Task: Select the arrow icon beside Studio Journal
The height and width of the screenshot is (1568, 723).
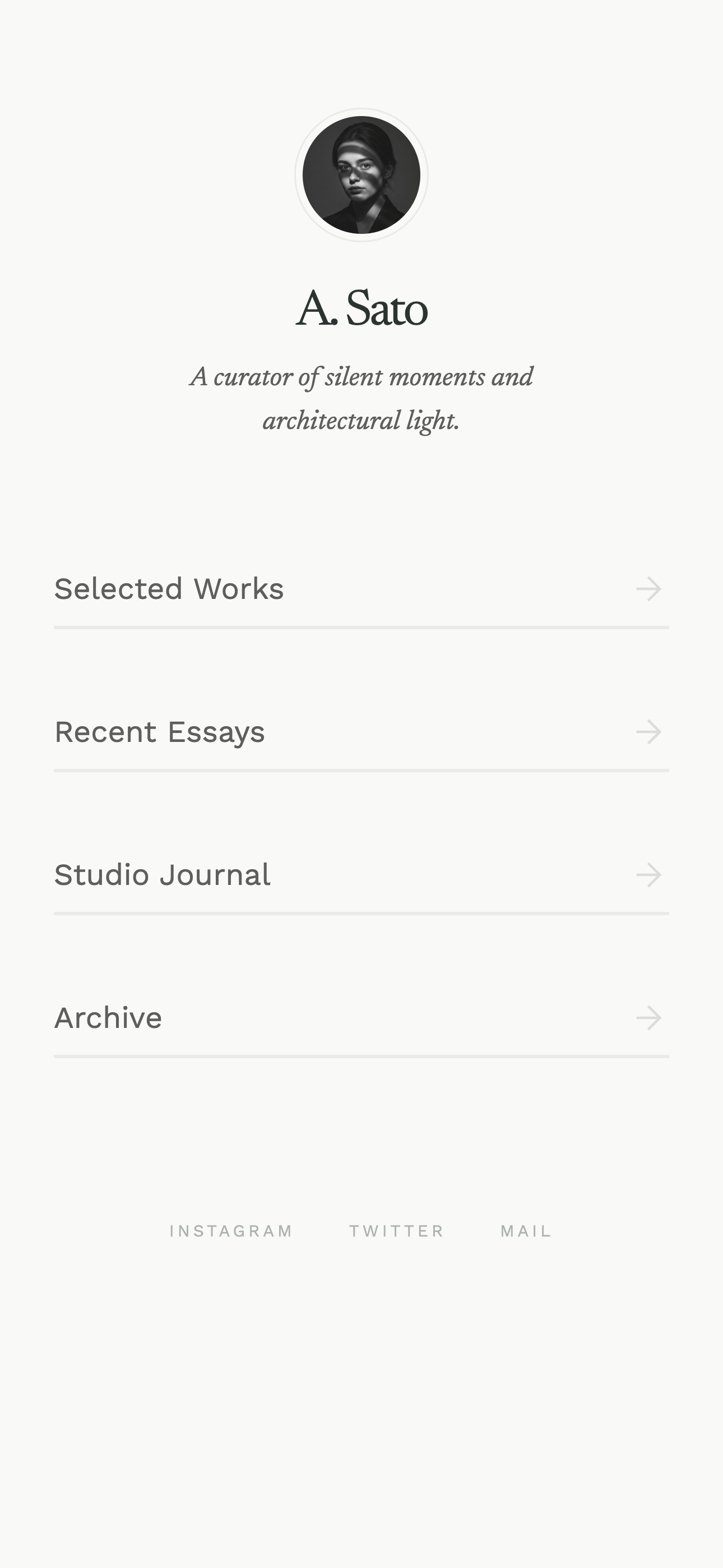Action: (x=650, y=875)
